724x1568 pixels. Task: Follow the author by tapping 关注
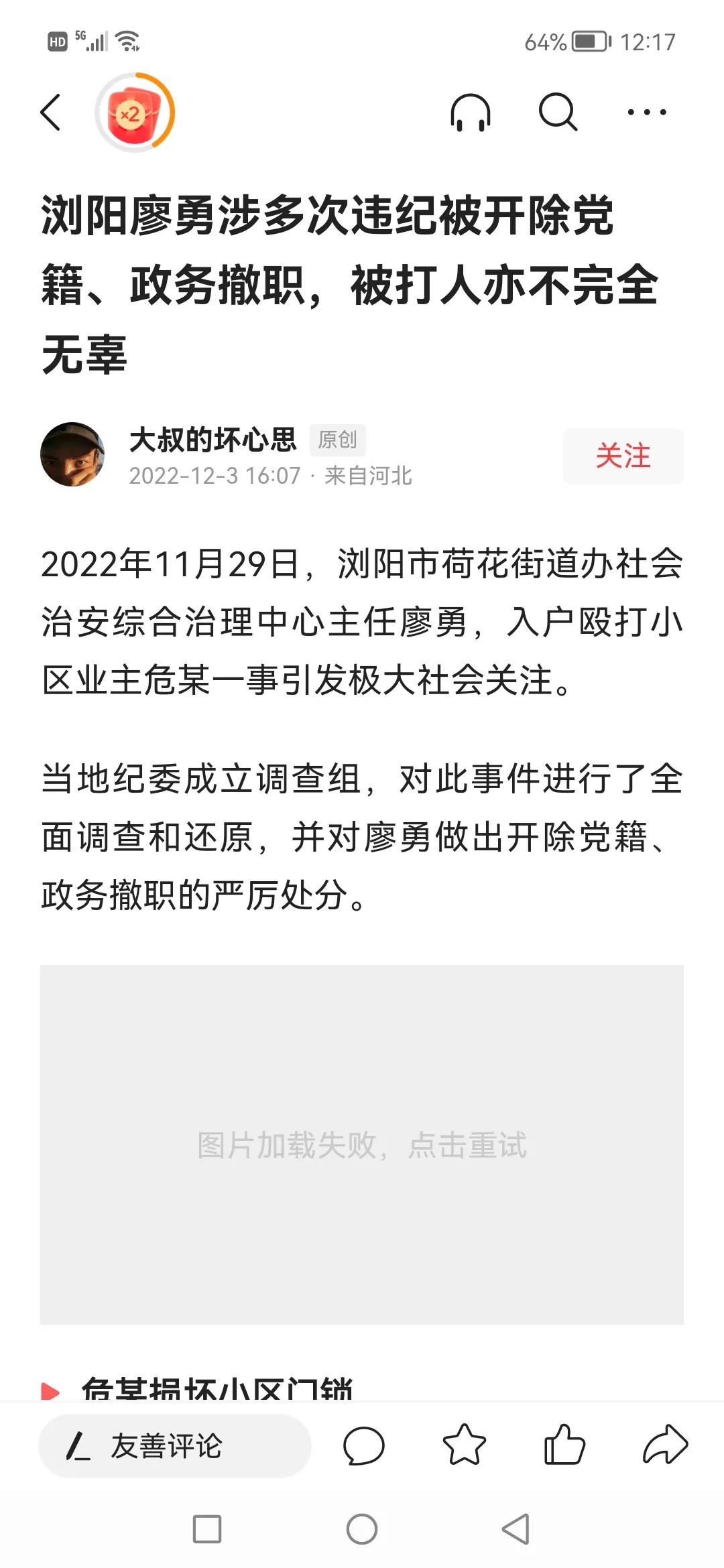(622, 455)
